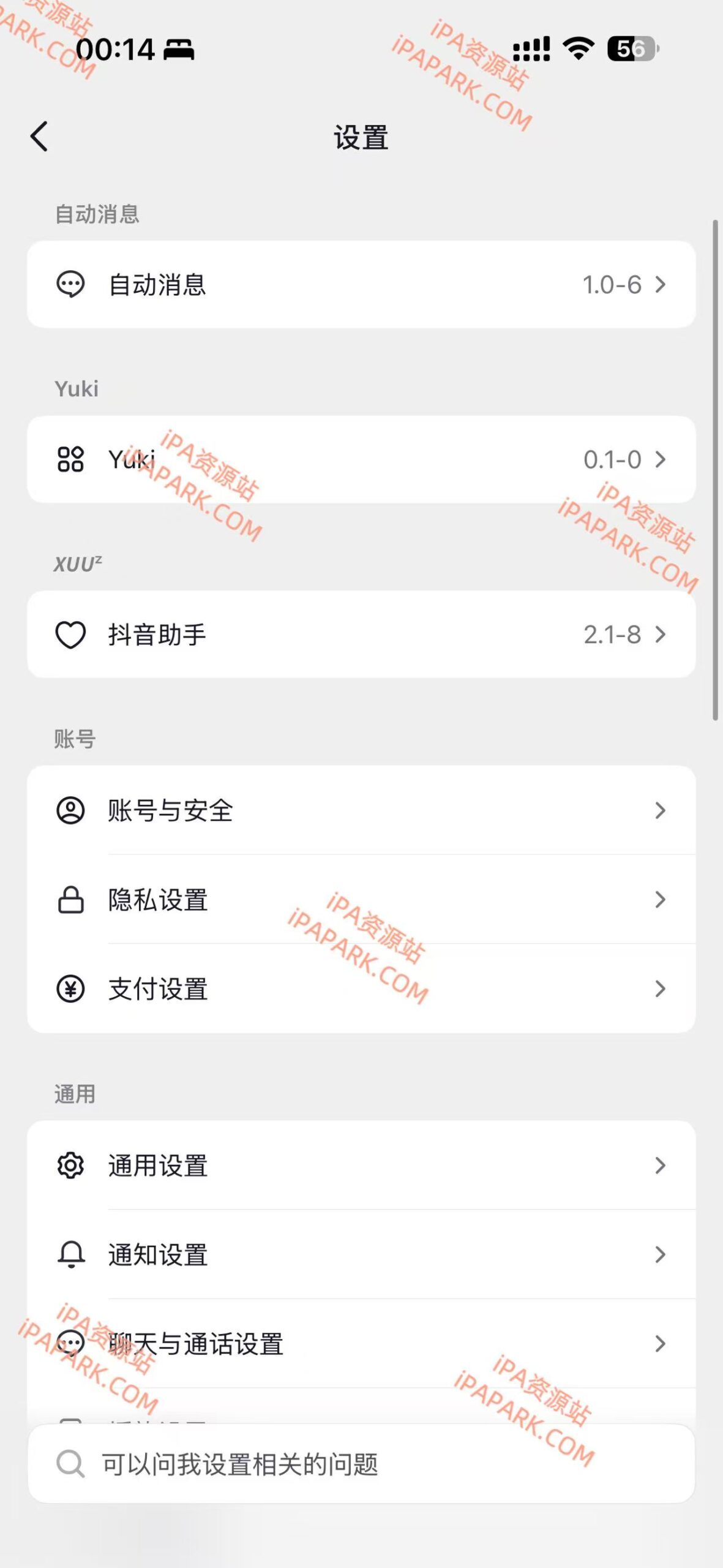723x1568 pixels.
Task: Click the gear icon for 通用设置
Action: click(71, 1166)
